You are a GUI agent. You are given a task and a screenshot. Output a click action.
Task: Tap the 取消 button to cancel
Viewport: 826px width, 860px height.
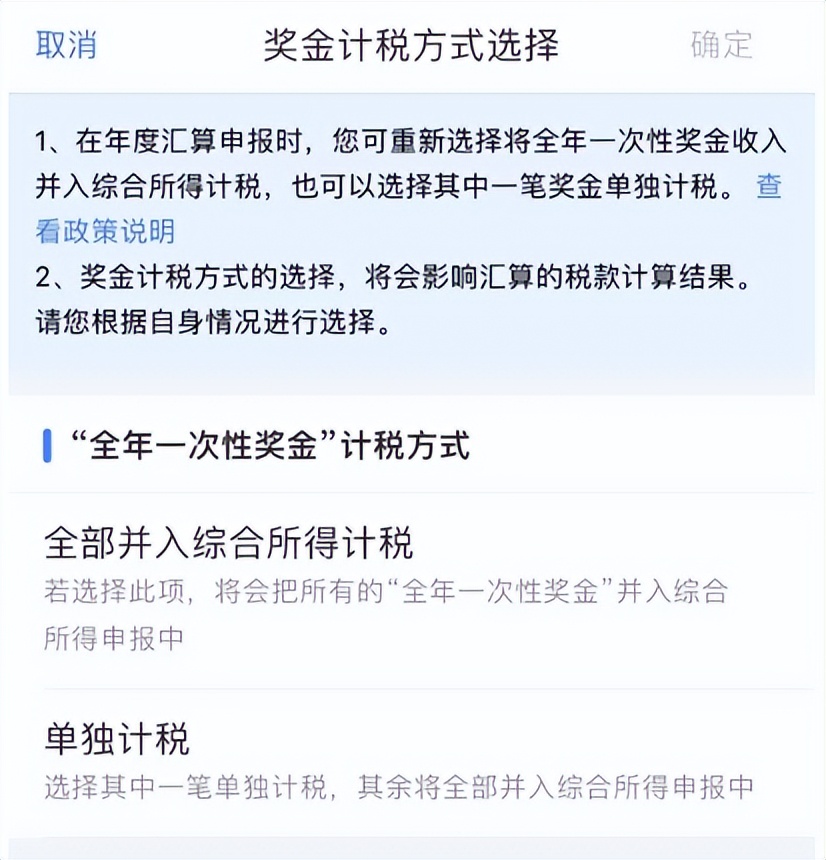pos(65,45)
